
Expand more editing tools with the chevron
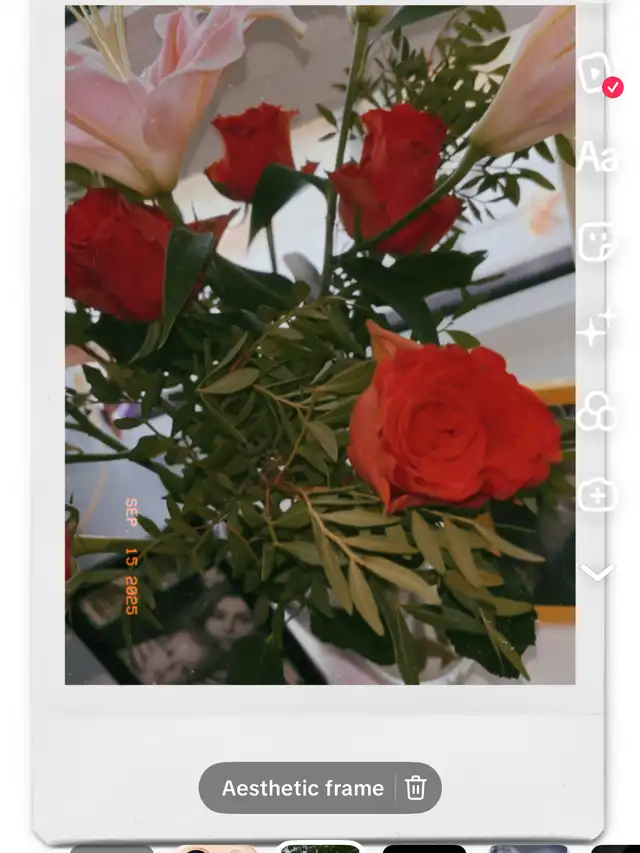(x=598, y=571)
